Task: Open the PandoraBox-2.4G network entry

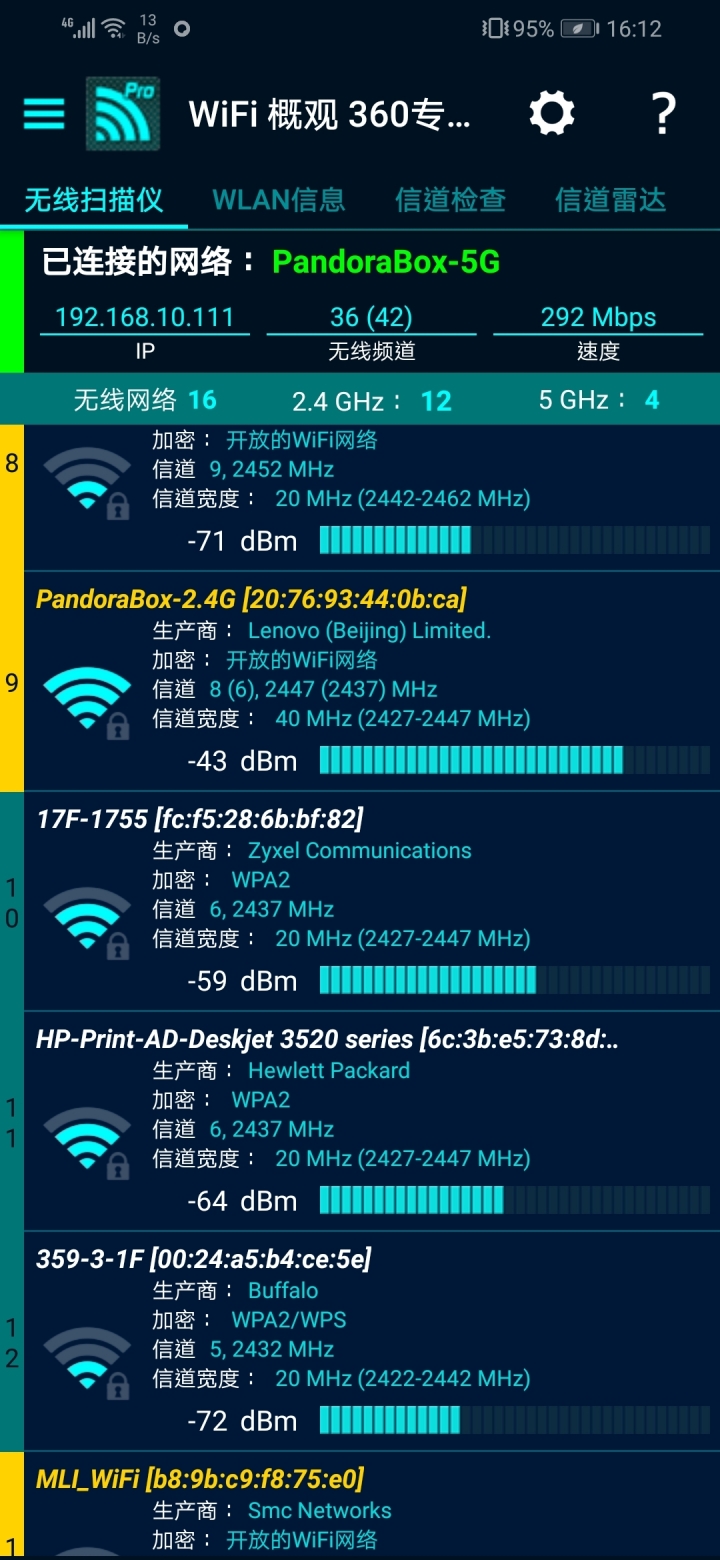Action: pos(370,682)
